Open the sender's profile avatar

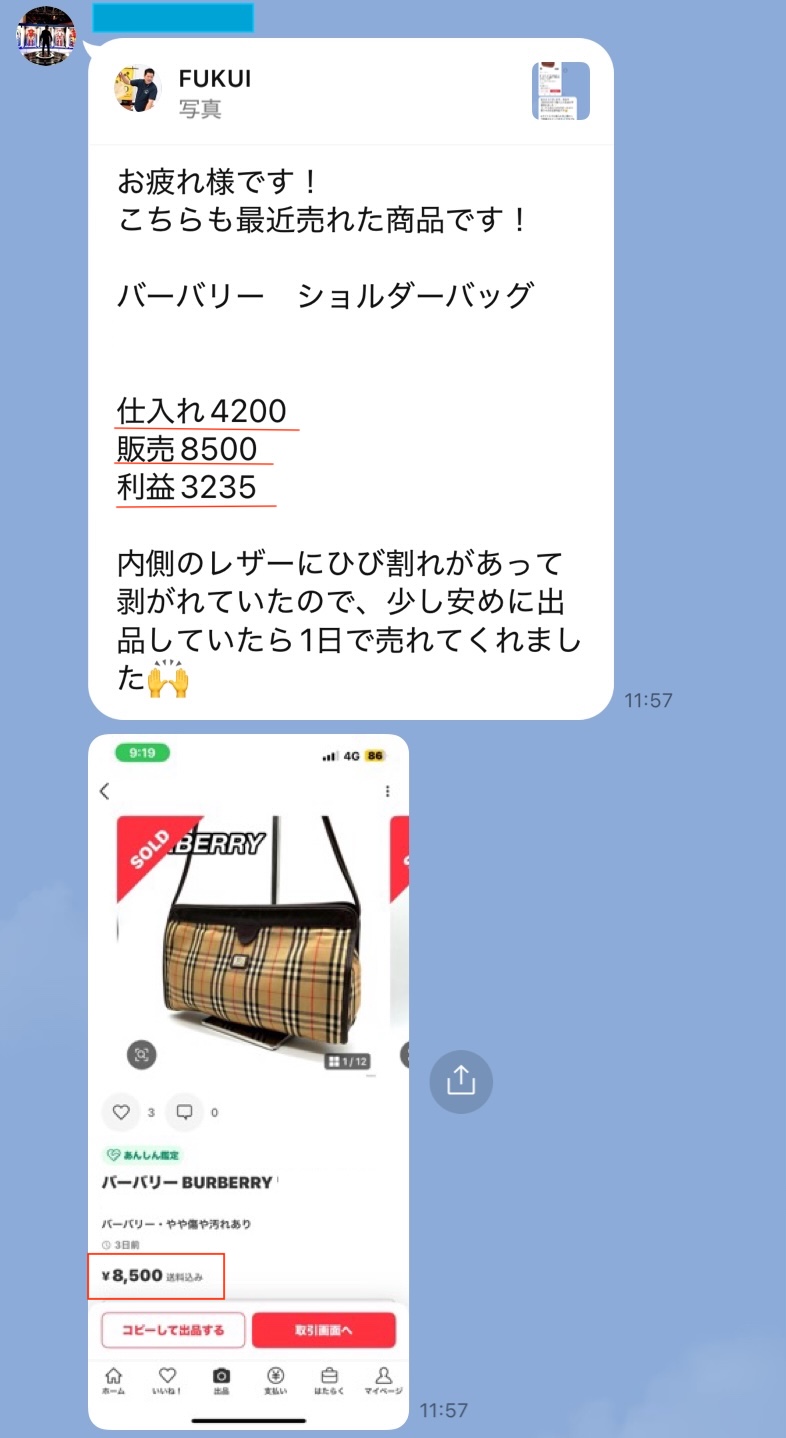(x=46, y=36)
